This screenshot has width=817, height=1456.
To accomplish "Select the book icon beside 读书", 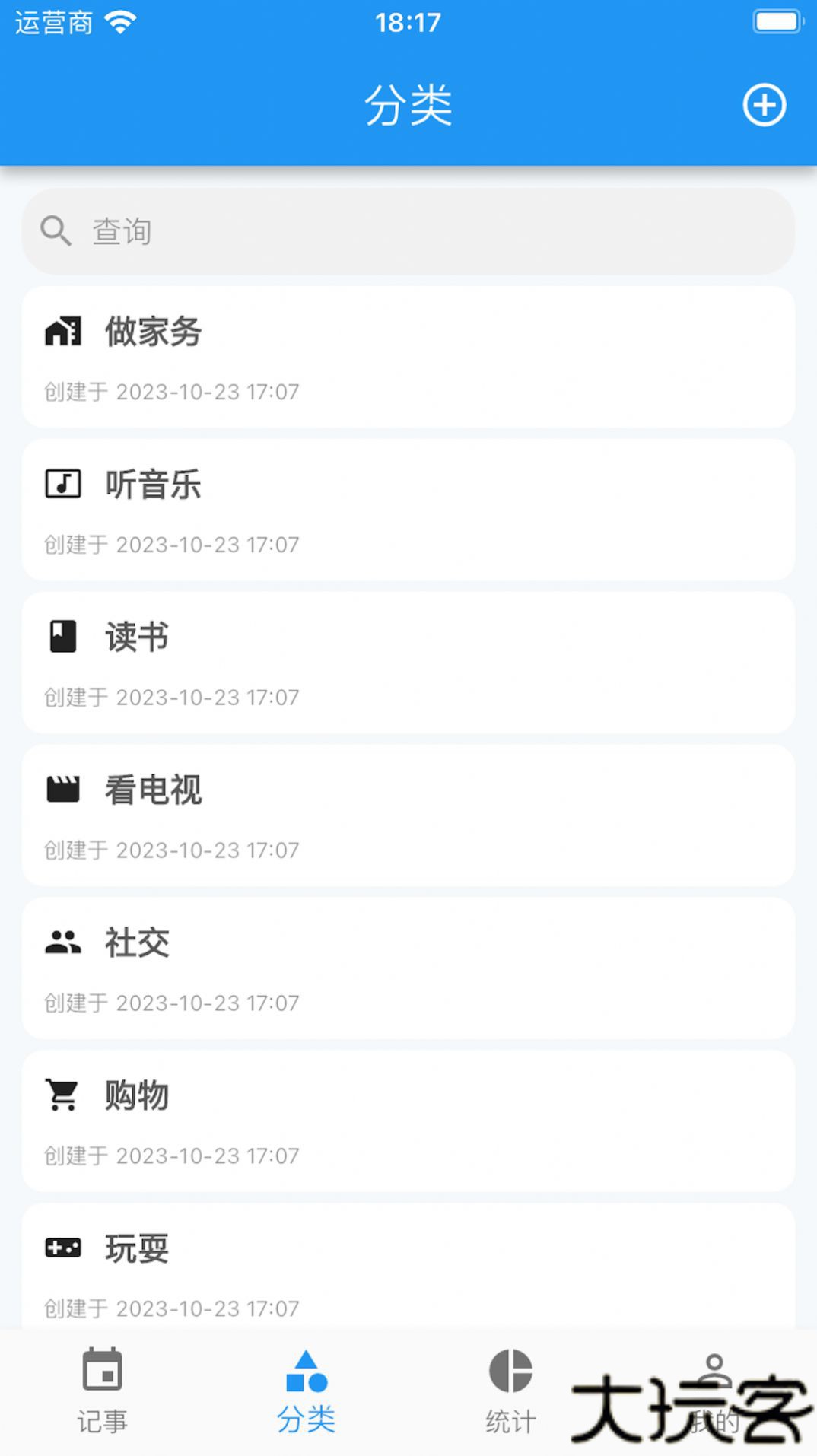I will 64,636.
